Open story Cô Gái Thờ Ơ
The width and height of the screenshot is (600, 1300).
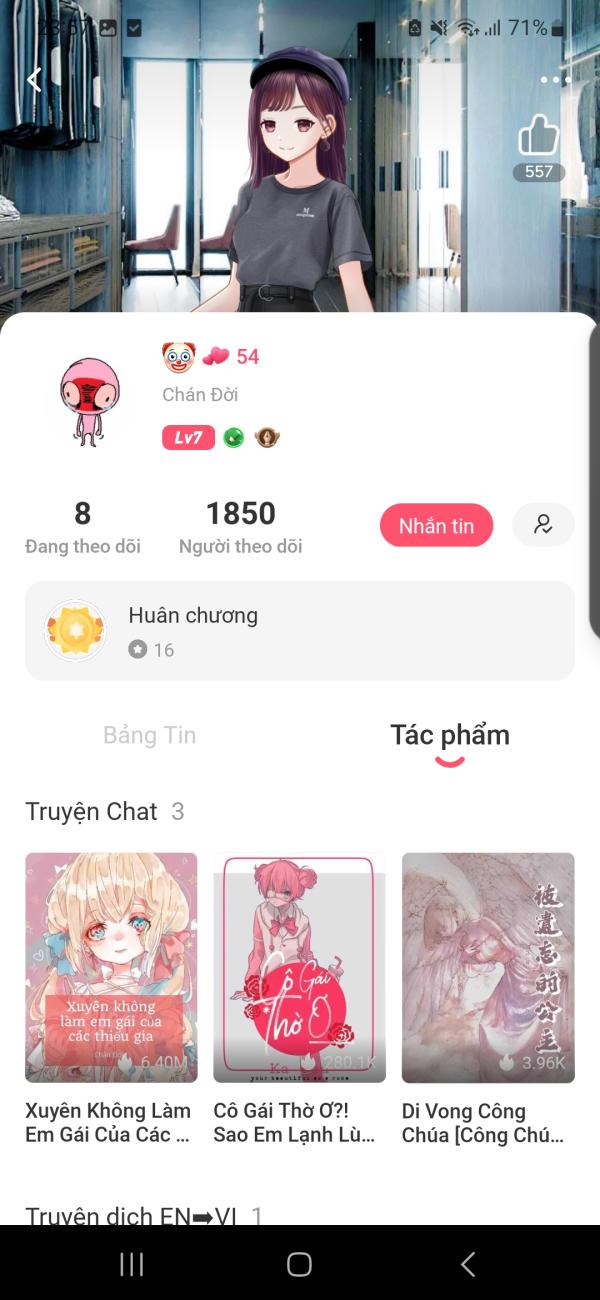pyautogui.click(x=299, y=1000)
